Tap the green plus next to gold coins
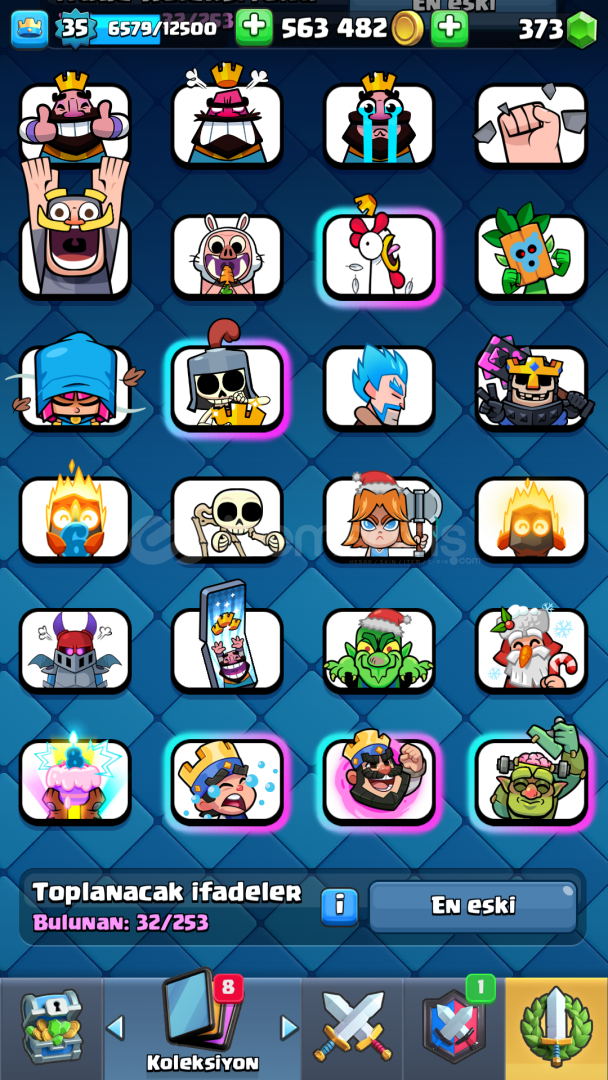The image size is (608, 1080). click(x=450, y=28)
